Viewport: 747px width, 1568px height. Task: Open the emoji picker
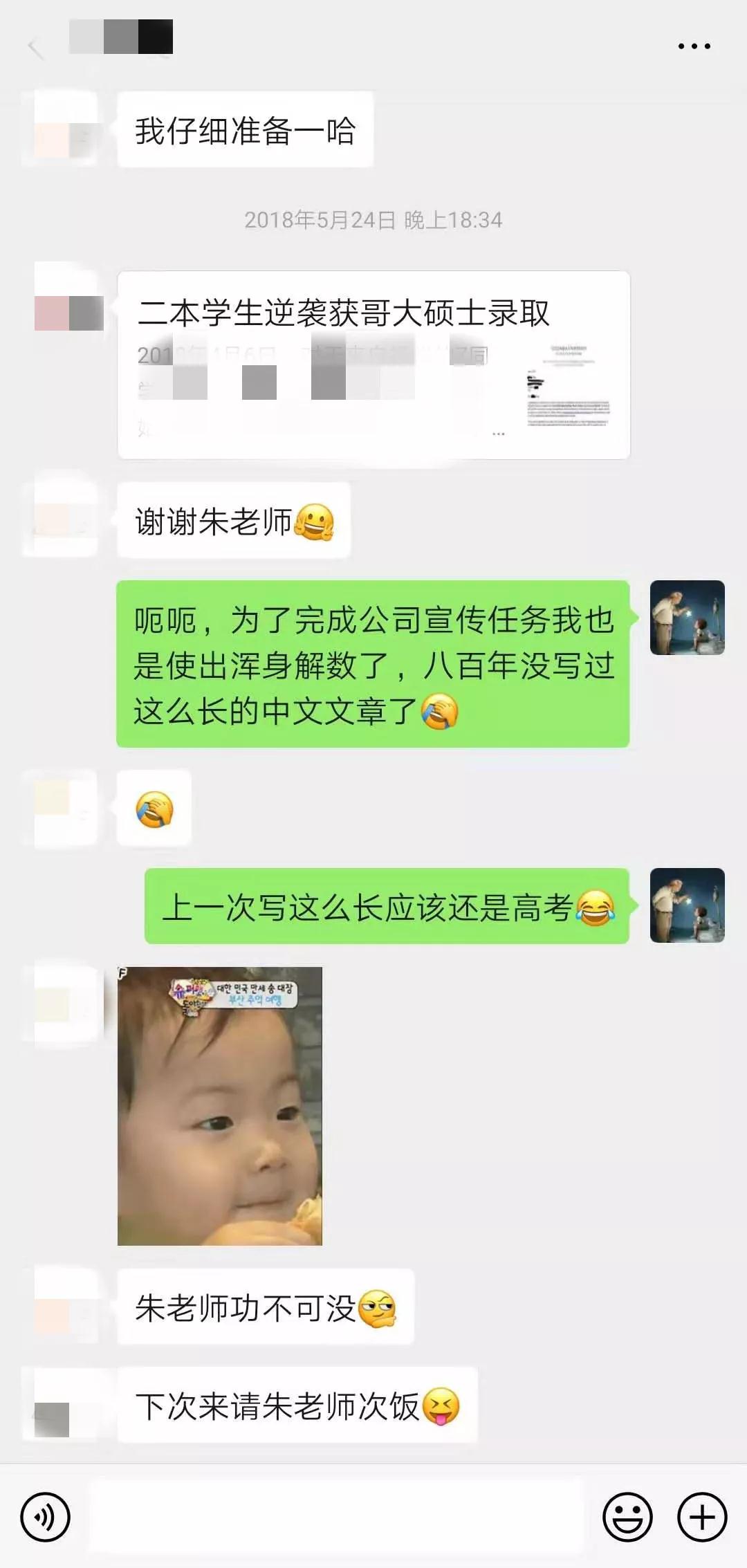(x=627, y=1518)
